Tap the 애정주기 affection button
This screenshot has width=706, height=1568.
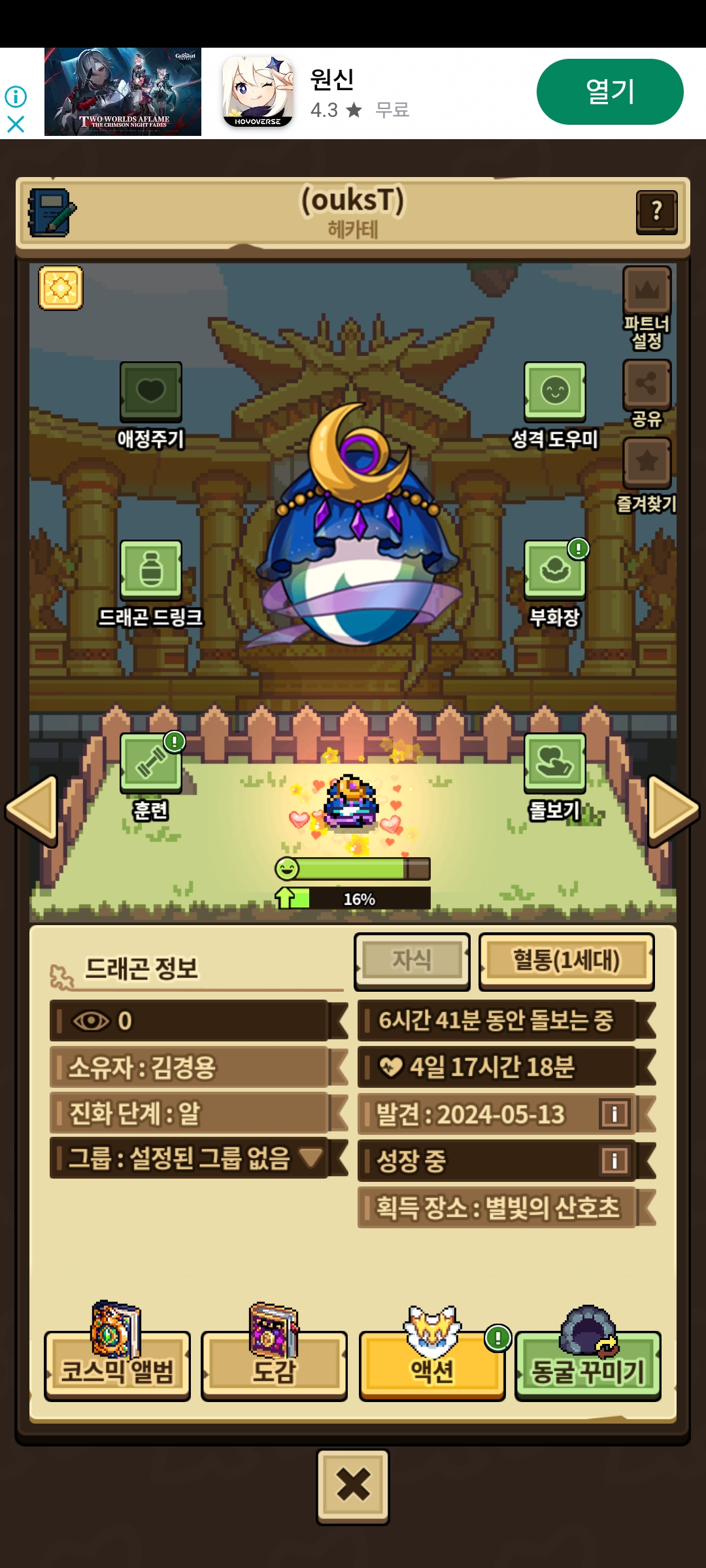(x=150, y=392)
